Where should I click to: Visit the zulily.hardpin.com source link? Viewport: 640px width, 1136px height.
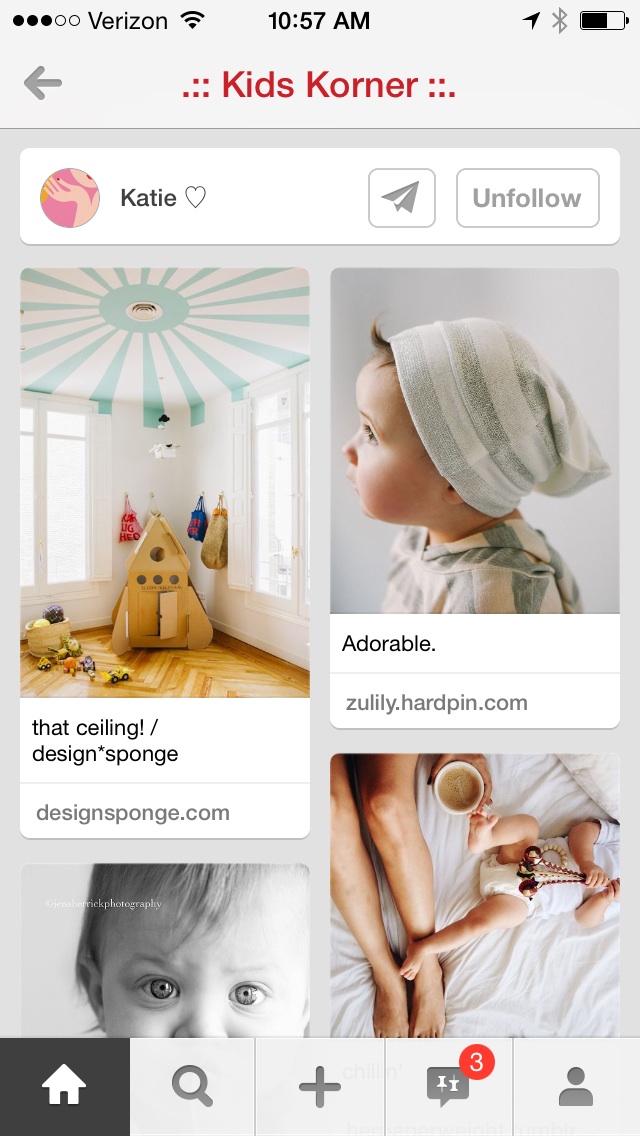pyautogui.click(x=435, y=702)
